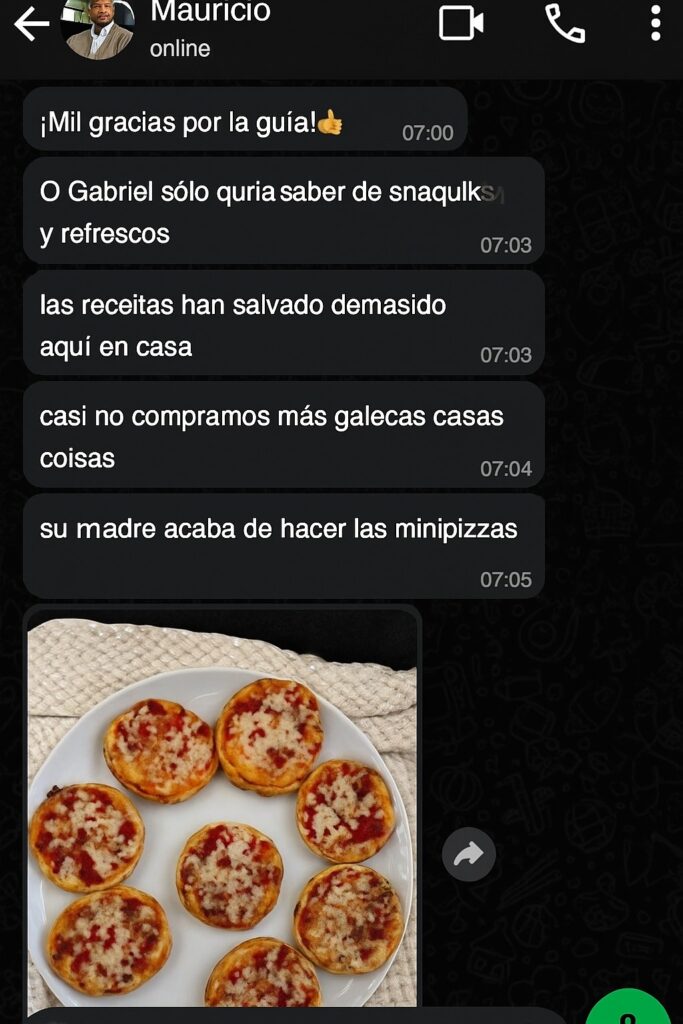This screenshot has width=683, height=1024.
Task: Go back to the chat list
Action: click(x=31, y=25)
